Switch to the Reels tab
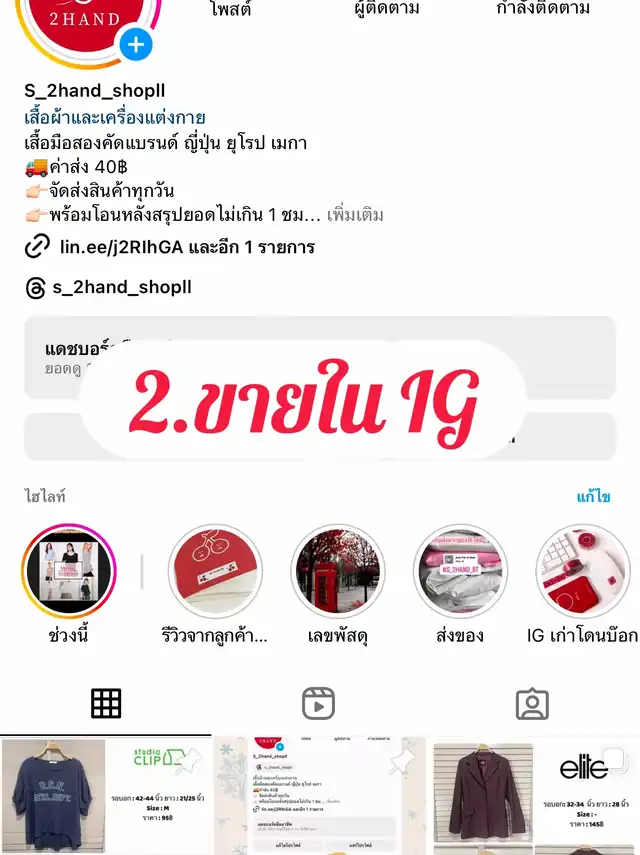640x855 pixels. [319, 704]
